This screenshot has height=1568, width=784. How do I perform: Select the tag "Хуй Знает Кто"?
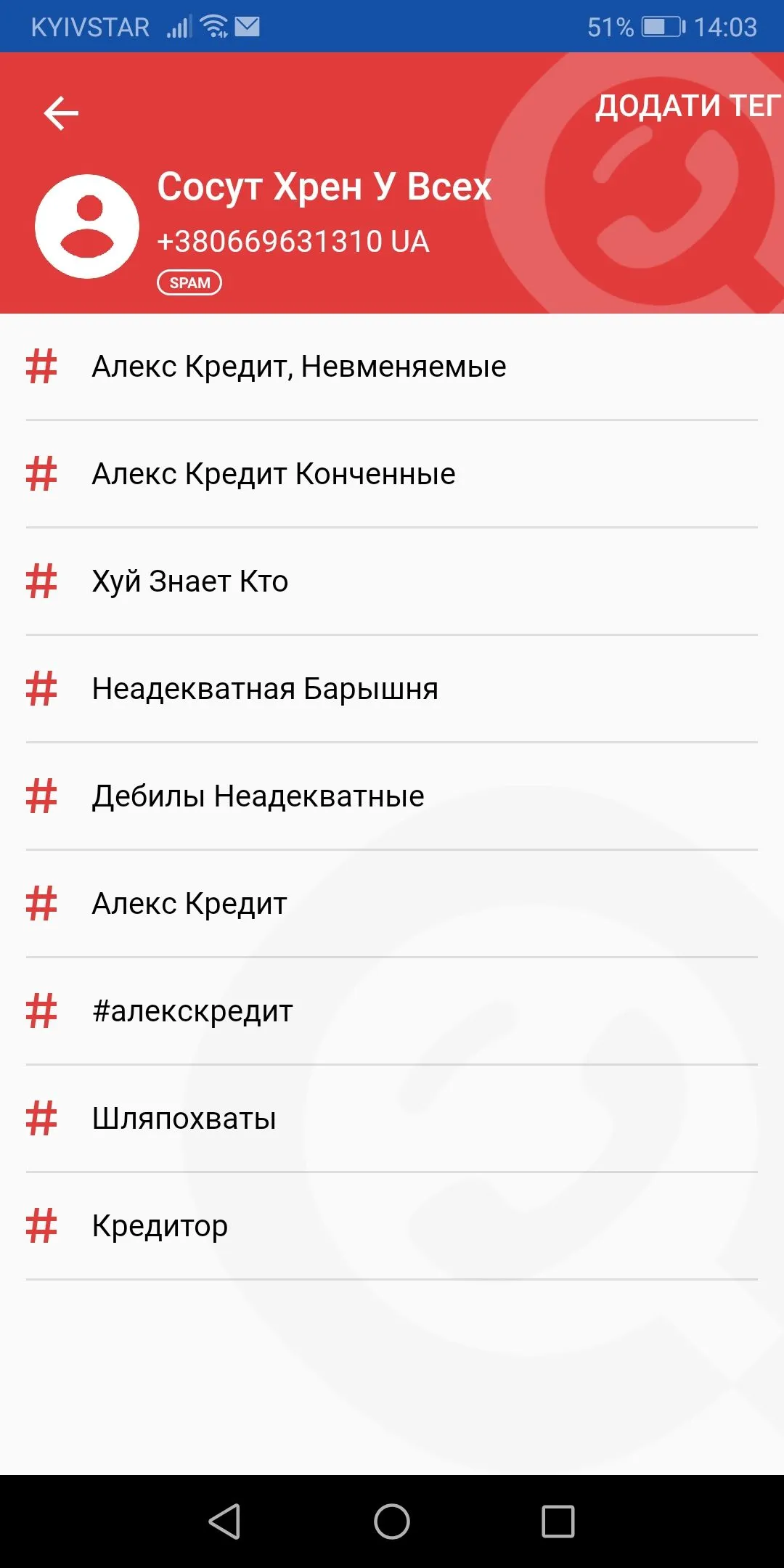pos(190,580)
